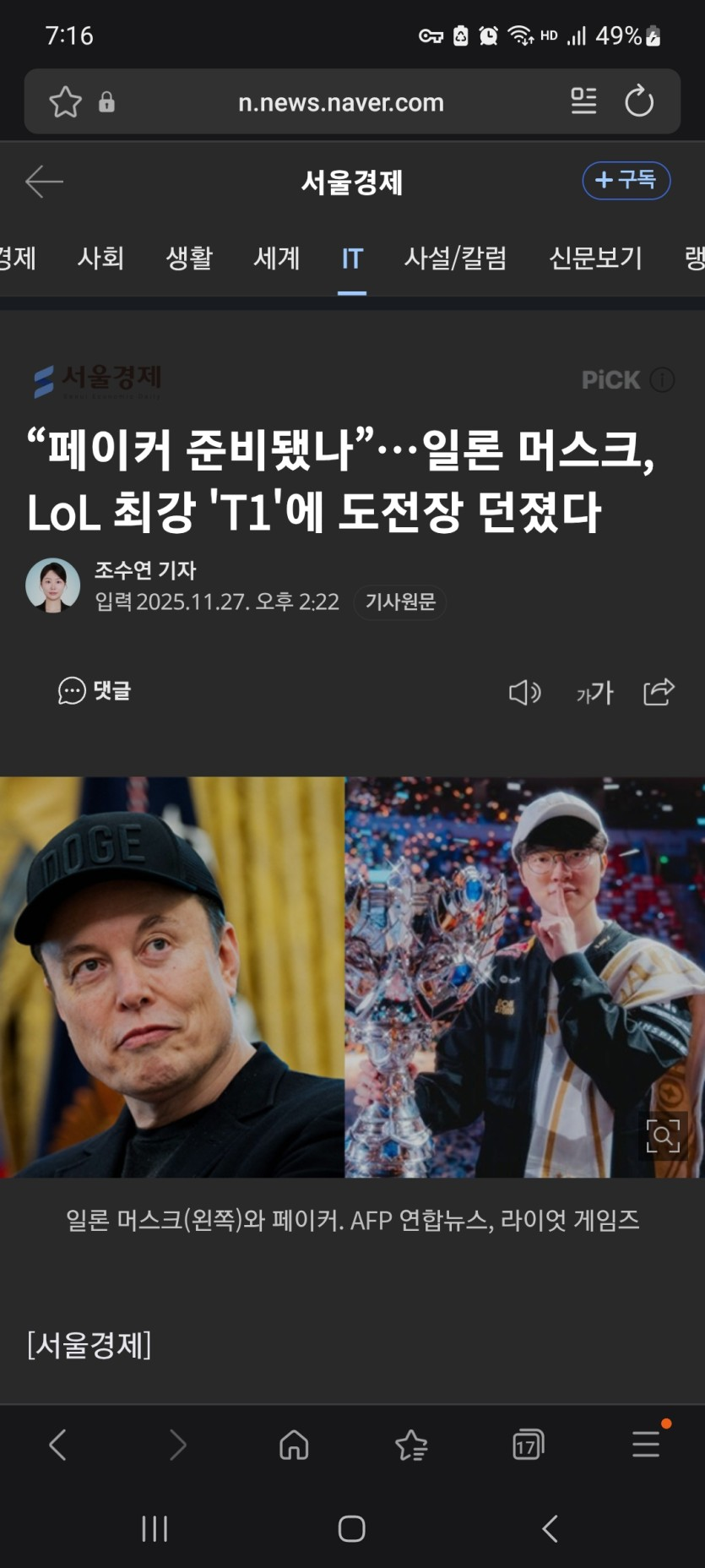Viewport: 705px width, 1568px height.
Task: Tap the n.news.naver.com address field
Action: pos(340,102)
